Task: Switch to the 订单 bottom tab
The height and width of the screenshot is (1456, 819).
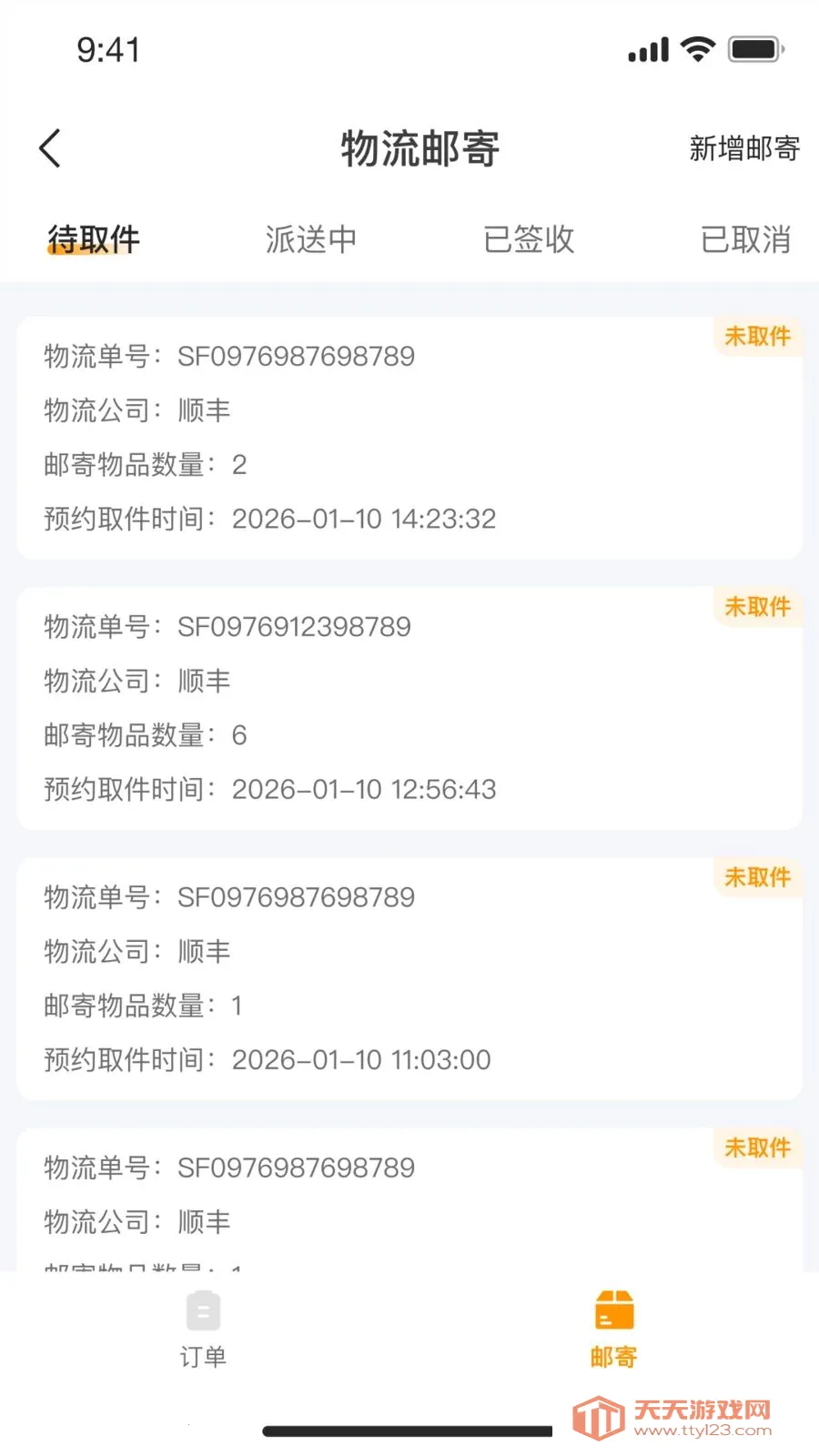Action: point(203,1329)
